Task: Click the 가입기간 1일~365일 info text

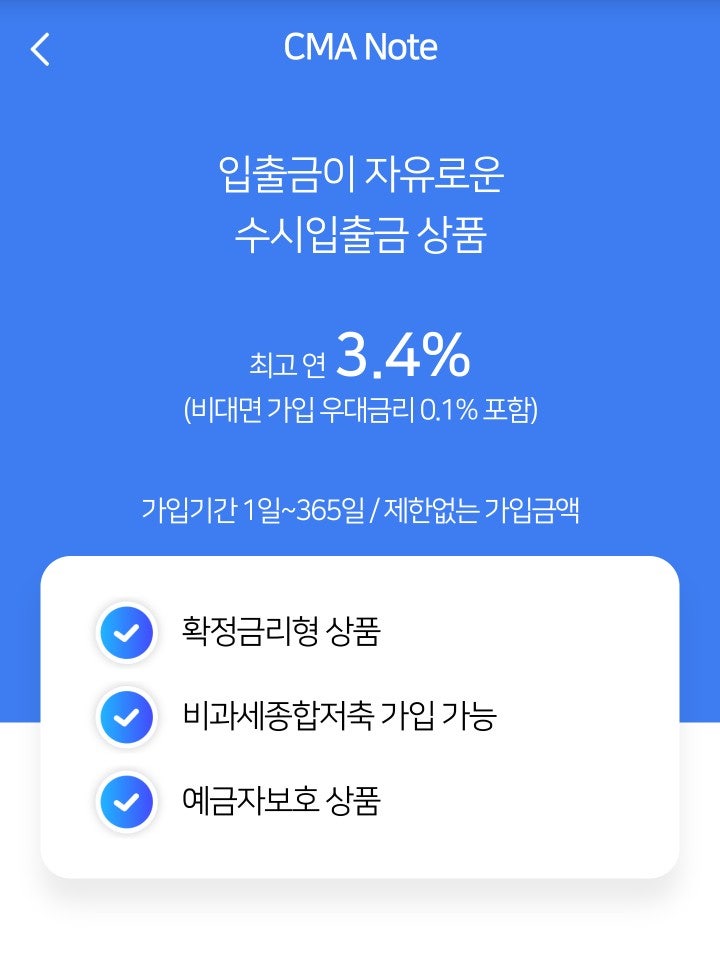Action: click(x=360, y=511)
